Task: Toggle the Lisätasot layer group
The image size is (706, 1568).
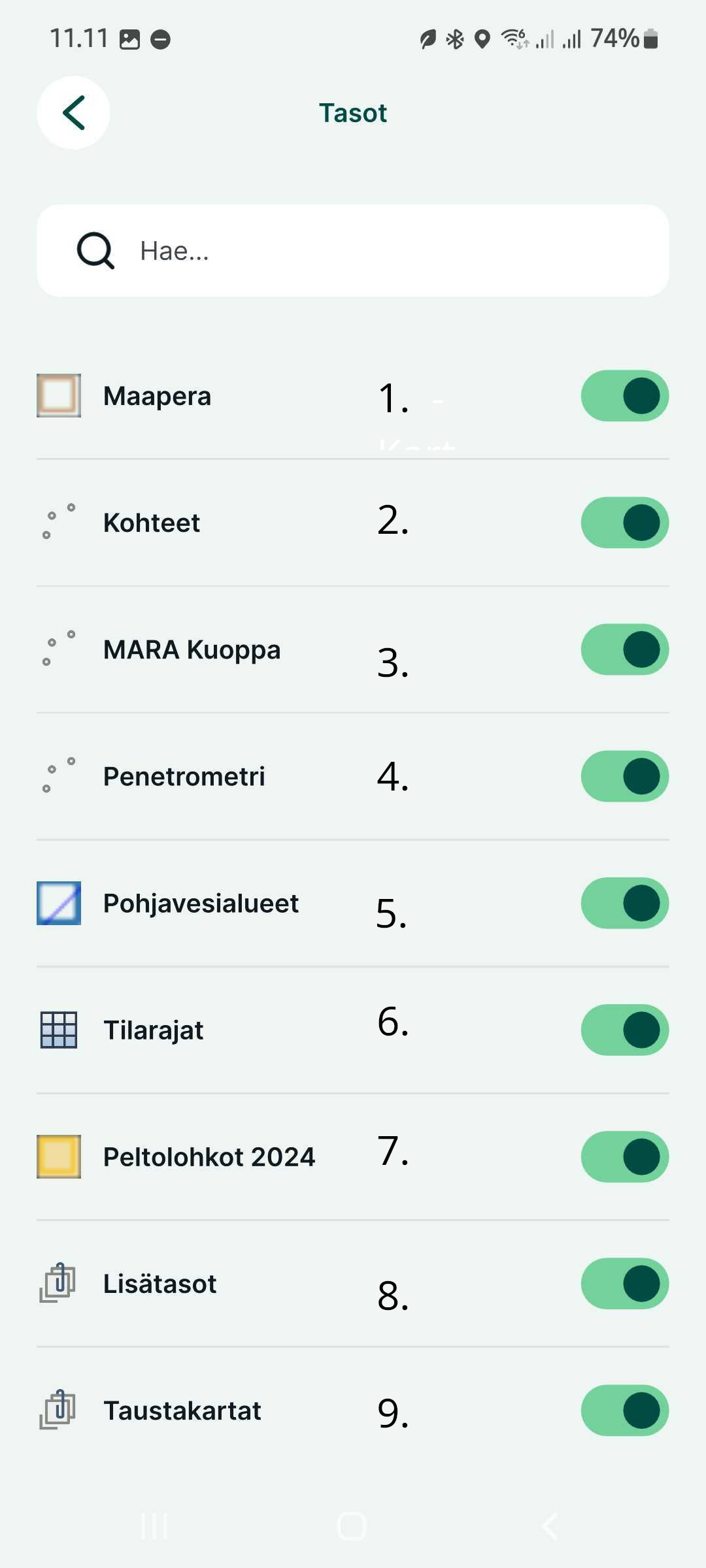Action: click(x=625, y=1283)
